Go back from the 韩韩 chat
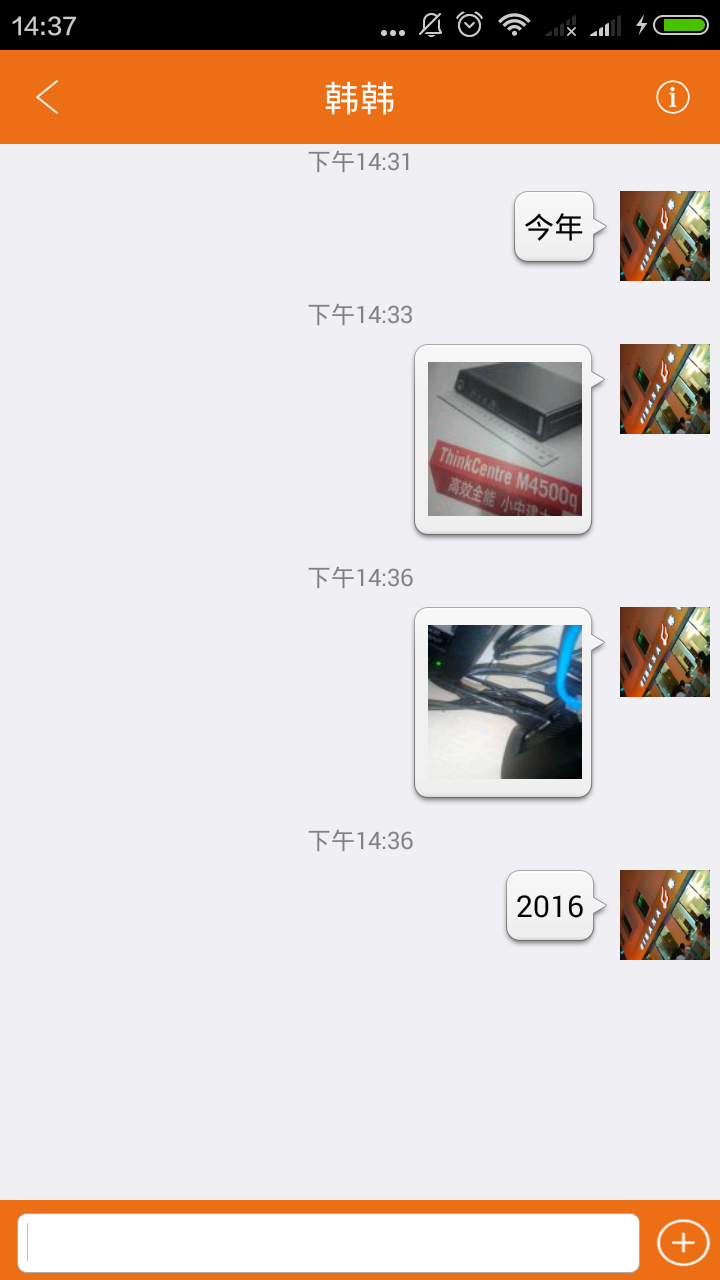Viewport: 720px width, 1280px height. click(47, 98)
